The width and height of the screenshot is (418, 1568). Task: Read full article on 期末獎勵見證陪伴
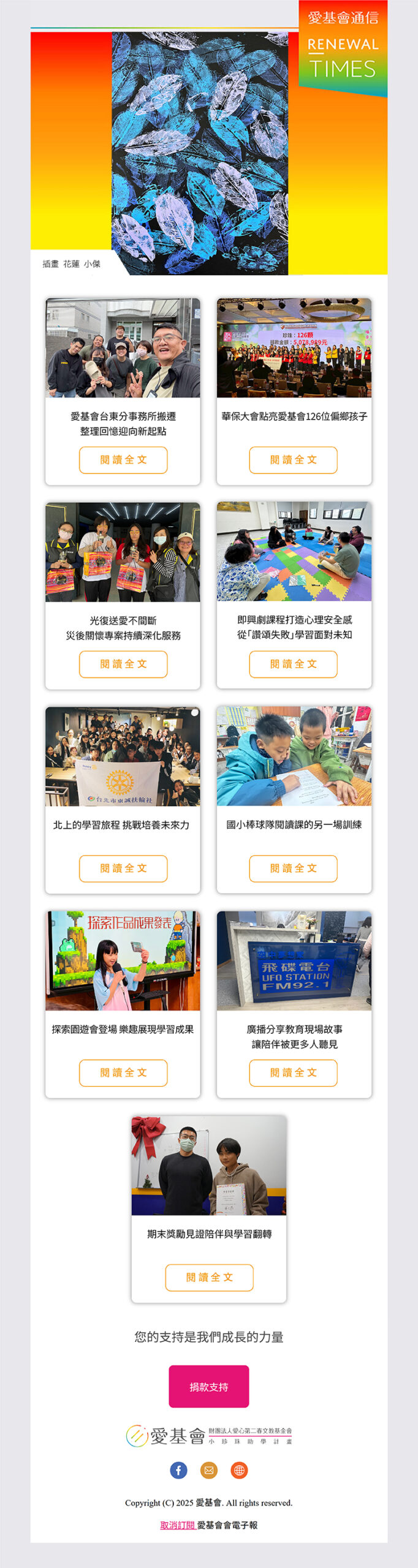click(209, 1277)
